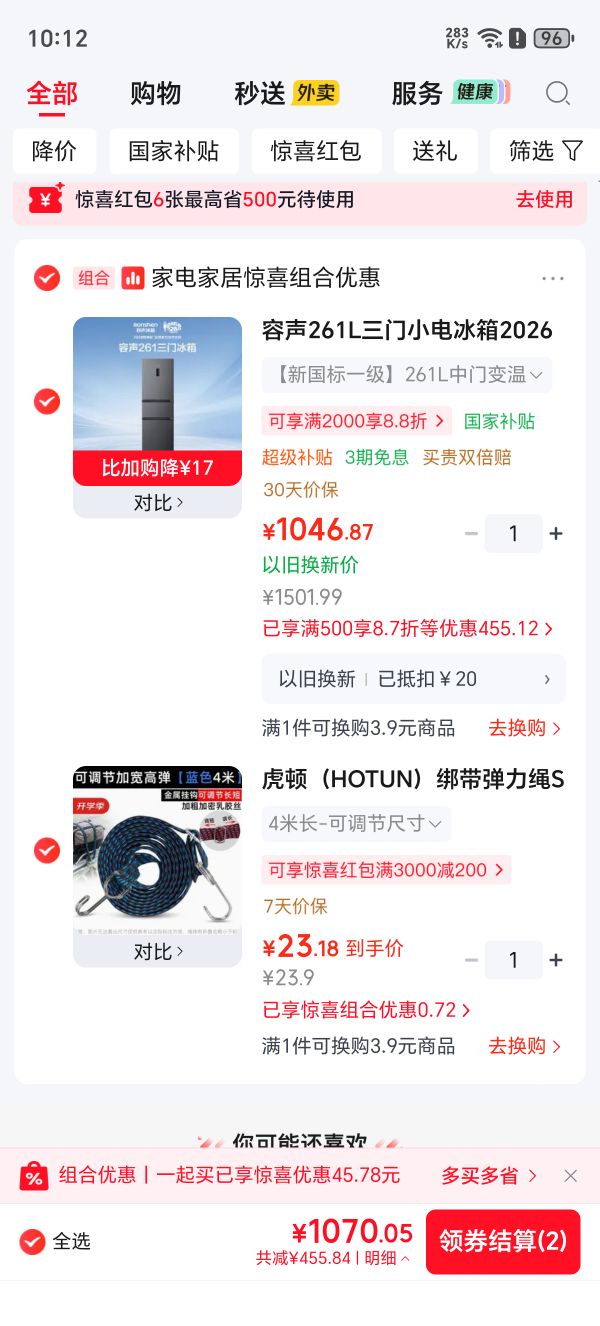Select the 国家补贴 filter chip
The width and height of the screenshot is (600, 1326).
point(174,151)
